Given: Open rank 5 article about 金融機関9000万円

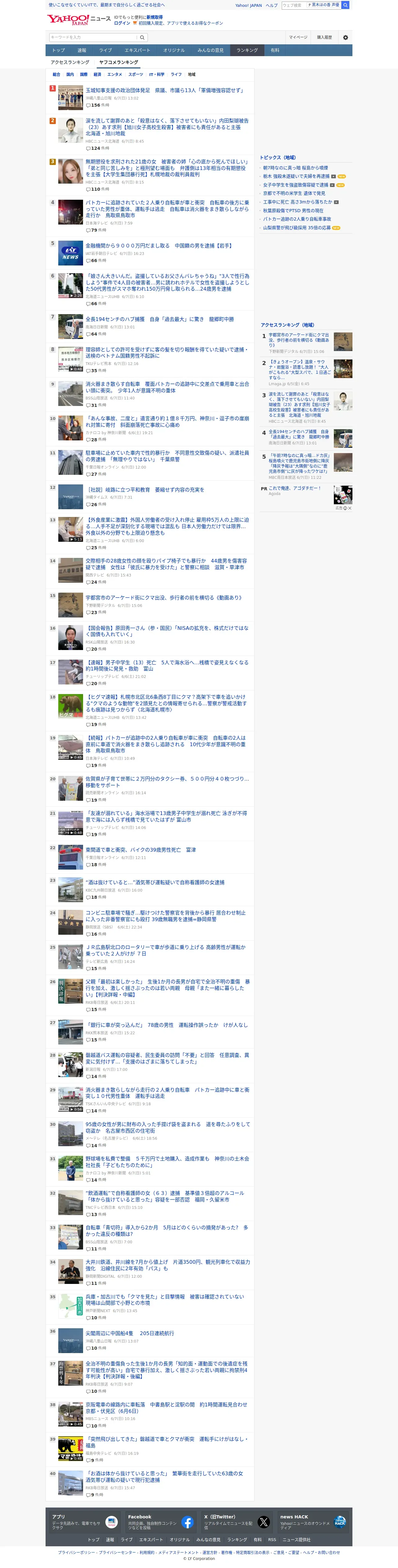Looking at the screenshot, I should (x=159, y=246).
